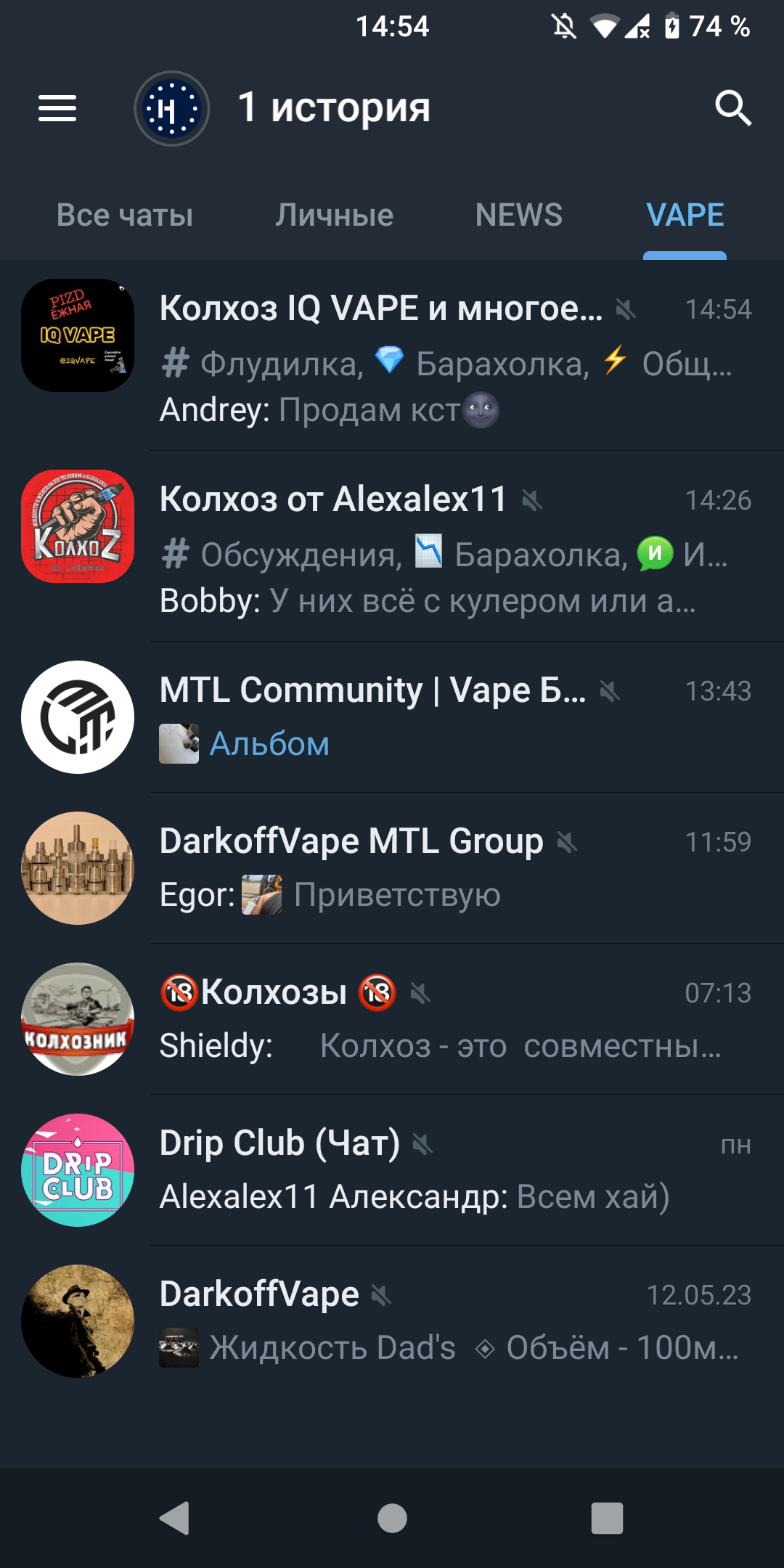Image resolution: width=784 pixels, height=1568 pixels.
Task: Open the Колхоз от Alexalex11 chat
Action: (392, 547)
